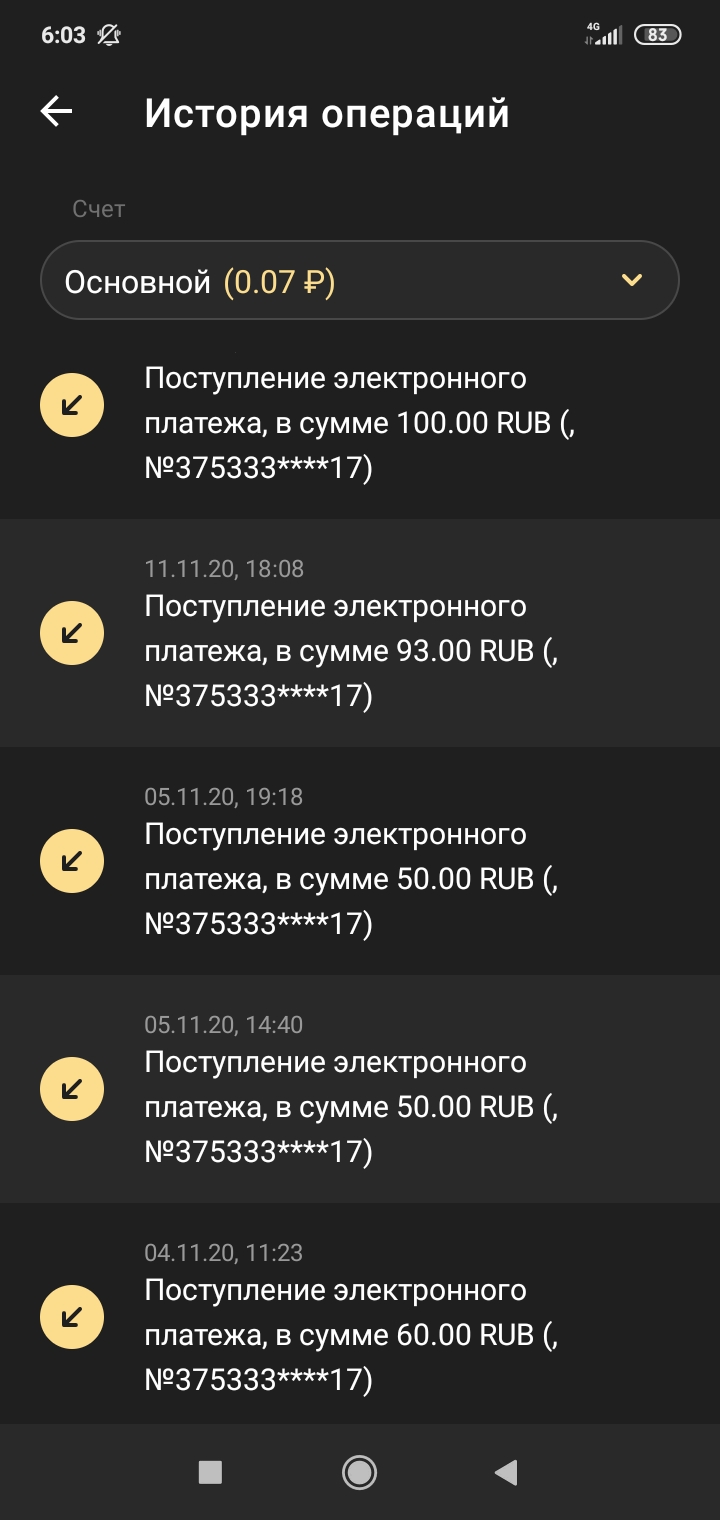Image resolution: width=720 pixels, height=1520 pixels.
Task: Click the payment icon for 05.11.20, 14:40 transaction
Action: click(x=71, y=1088)
